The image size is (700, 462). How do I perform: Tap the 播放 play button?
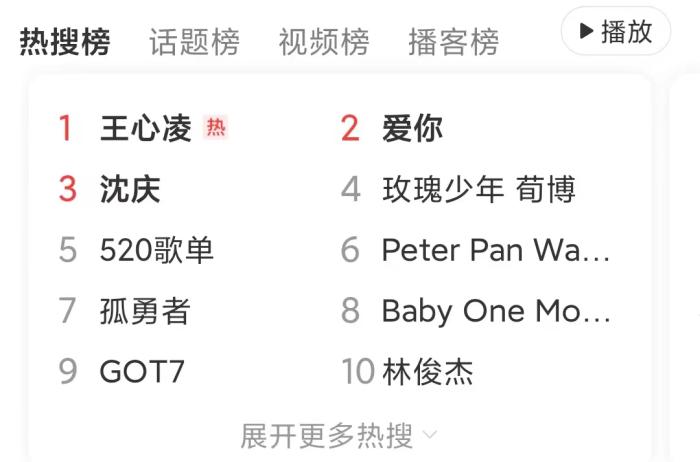click(x=615, y=31)
